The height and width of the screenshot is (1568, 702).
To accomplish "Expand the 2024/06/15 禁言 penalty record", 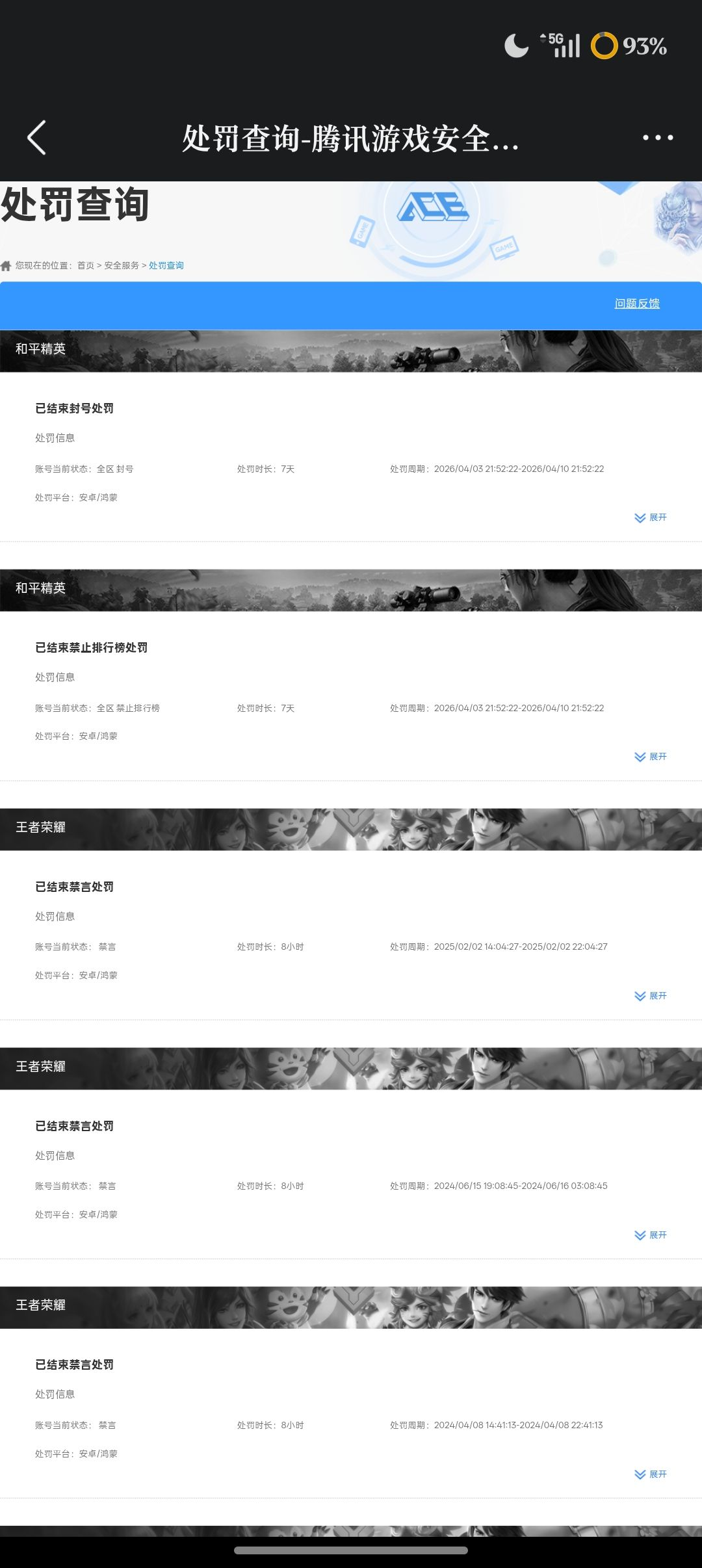I will coord(651,1235).
